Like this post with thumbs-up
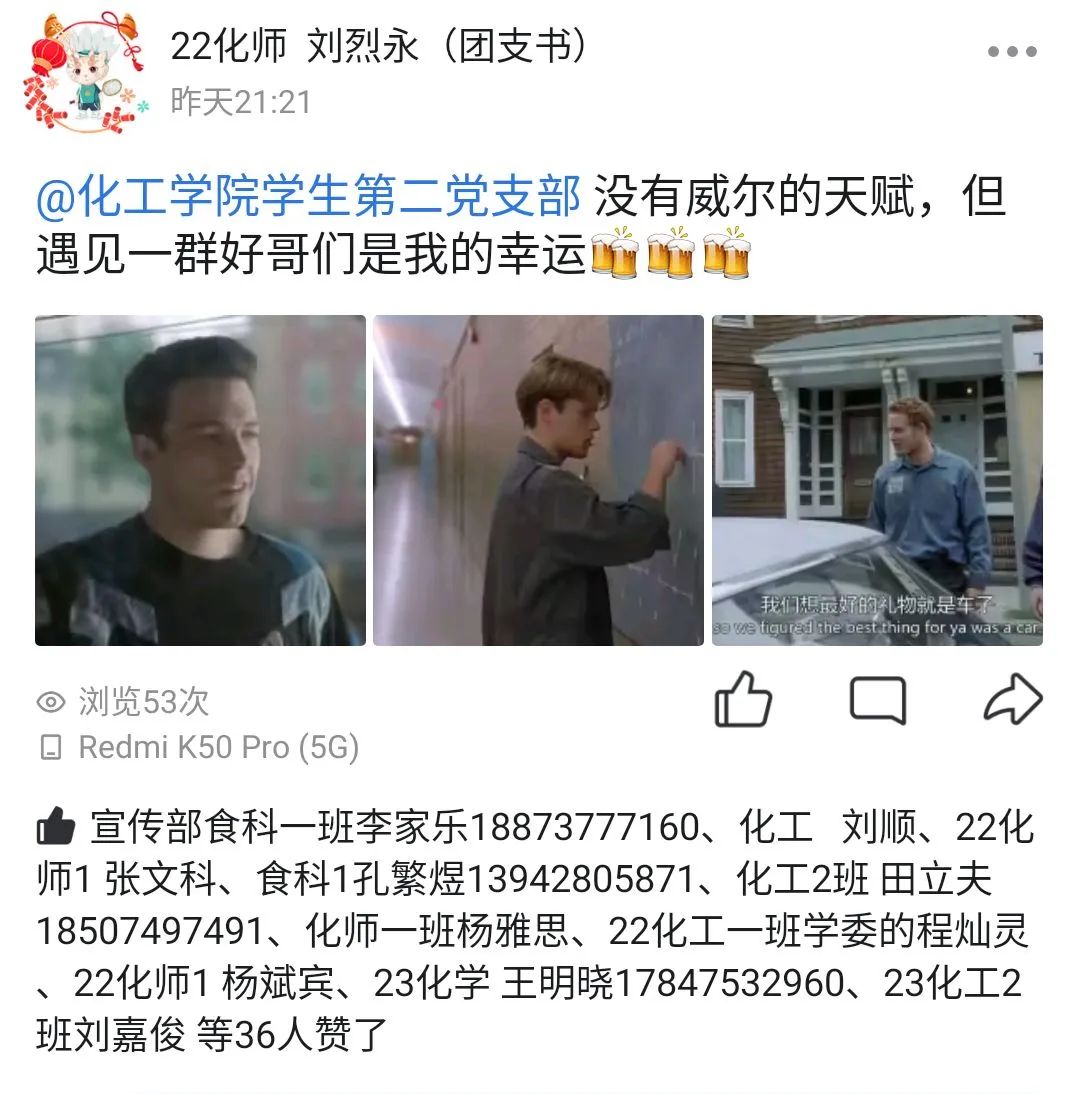 click(x=743, y=699)
